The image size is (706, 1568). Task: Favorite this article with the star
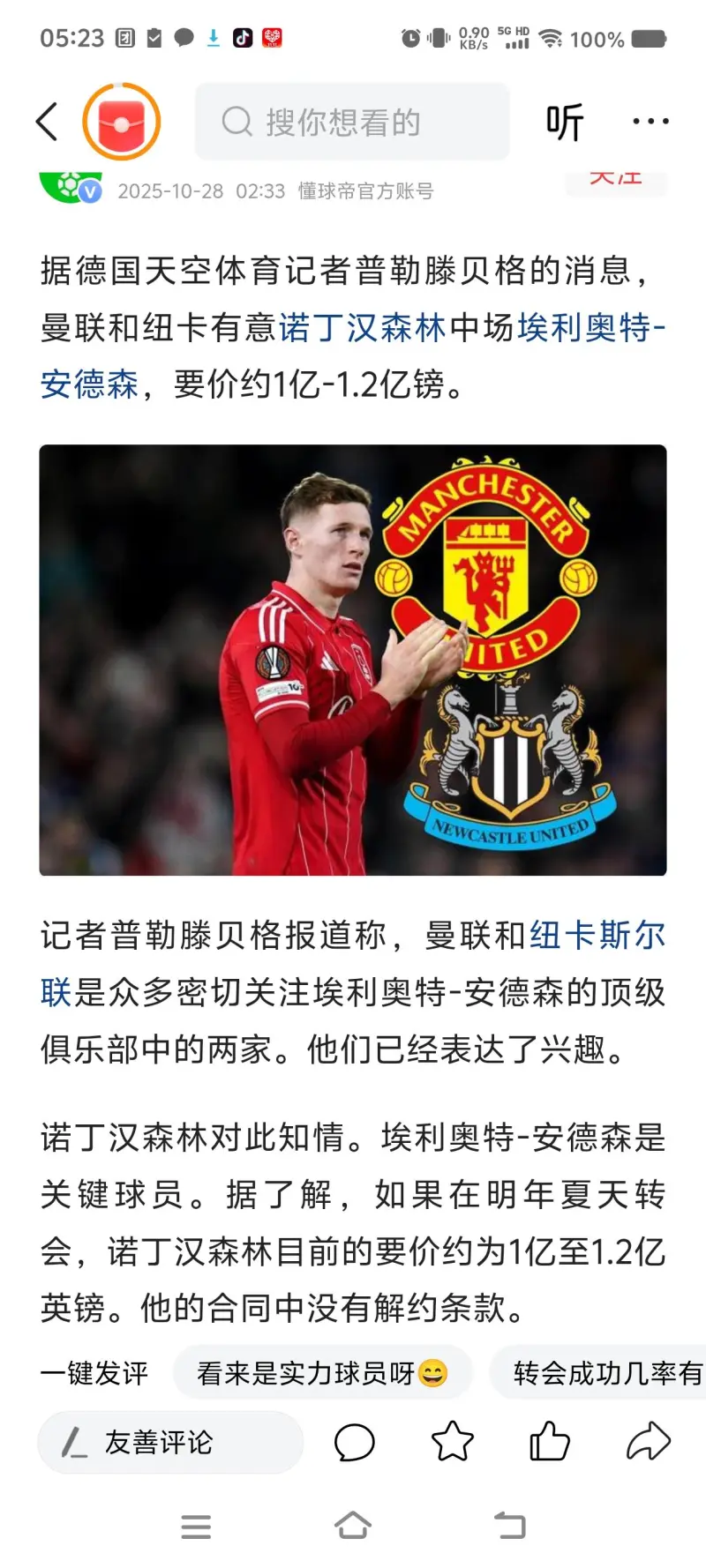click(x=452, y=1443)
